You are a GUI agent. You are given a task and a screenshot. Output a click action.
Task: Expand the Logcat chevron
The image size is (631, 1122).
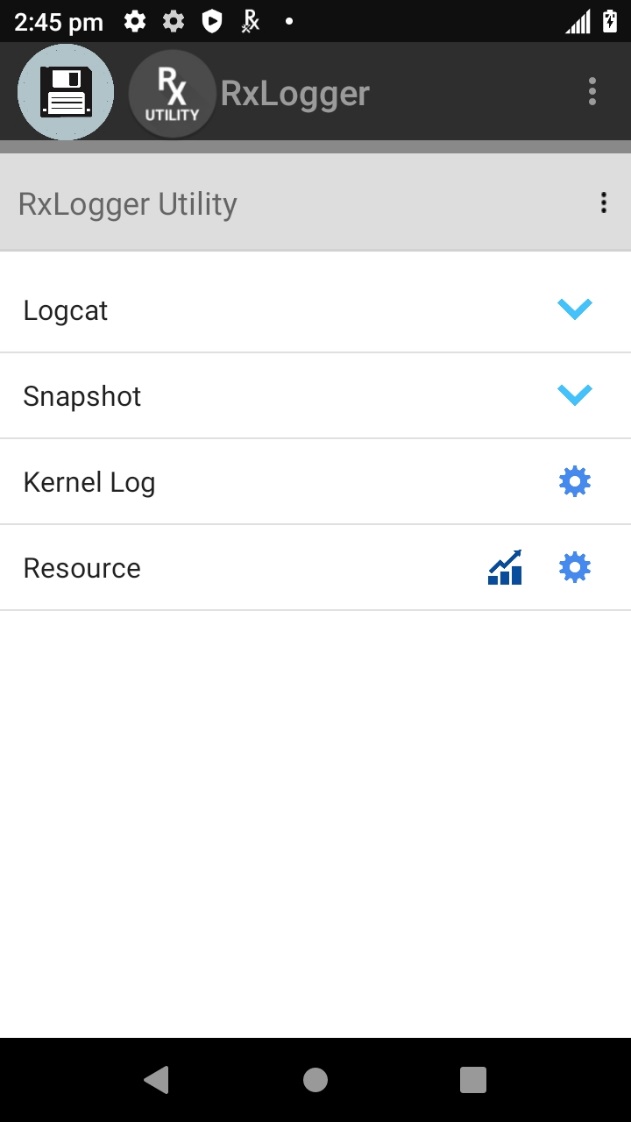[575, 310]
